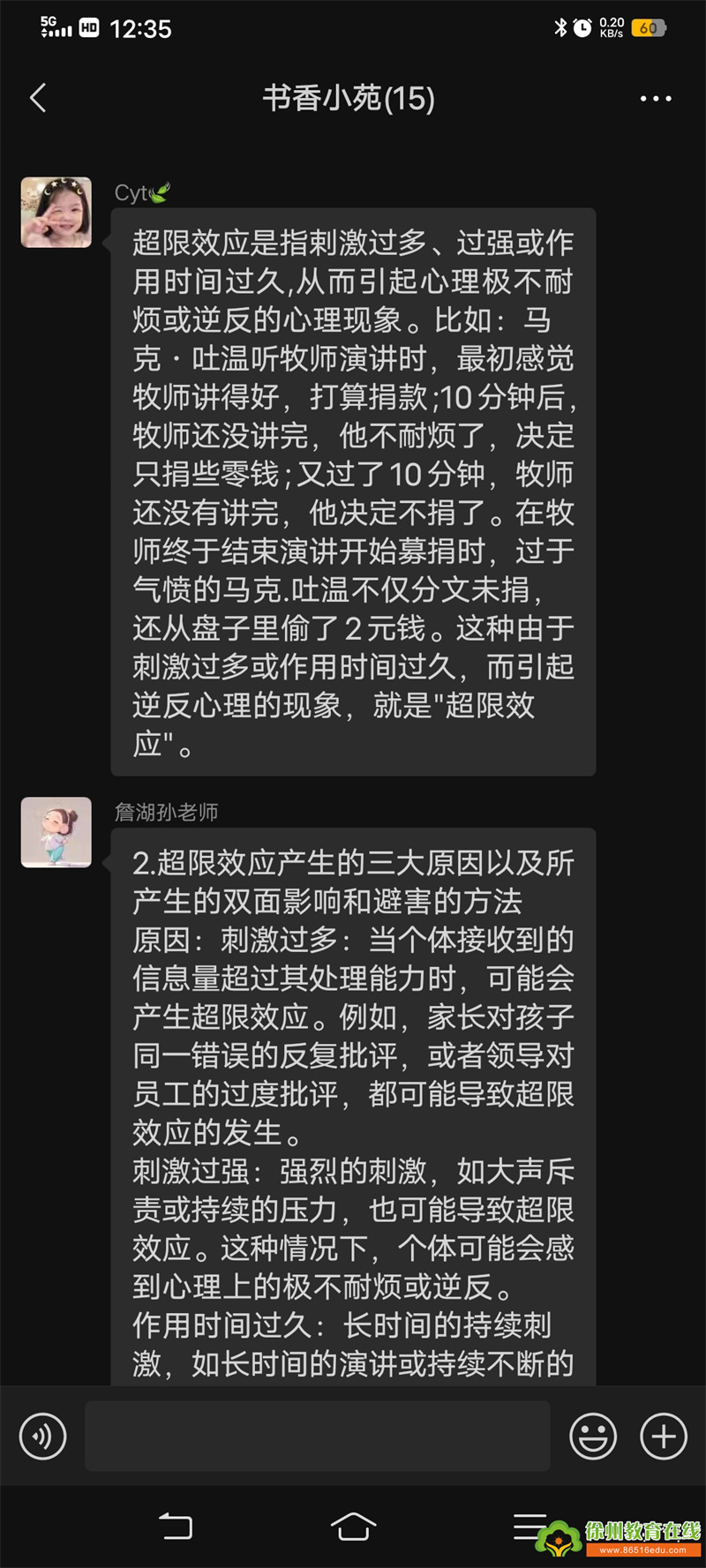Tap the system back button
Image resolution: width=706 pixels, height=1568 pixels.
pos(176,1527)
